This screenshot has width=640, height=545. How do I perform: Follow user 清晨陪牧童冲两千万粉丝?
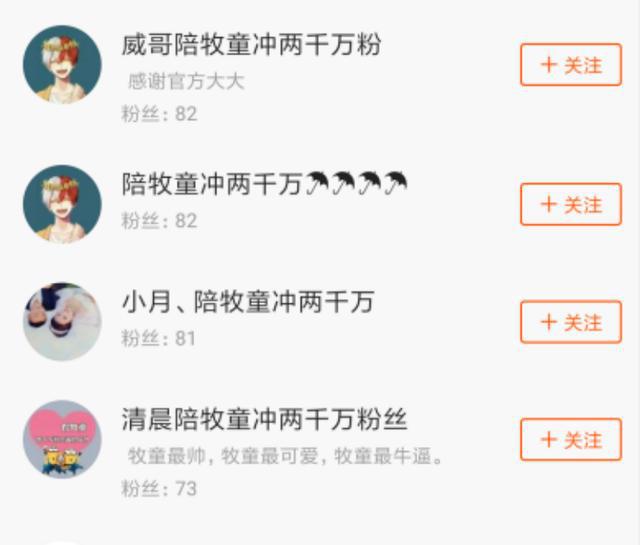[570, 439]
